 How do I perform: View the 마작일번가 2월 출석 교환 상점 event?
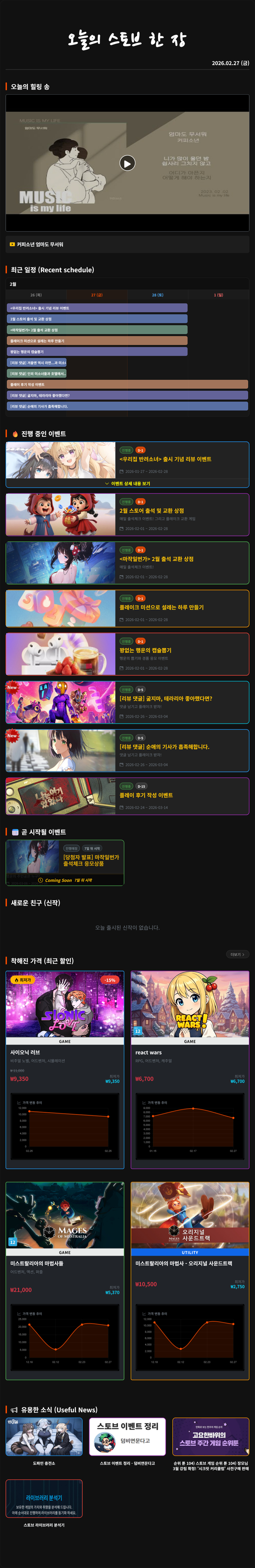(x=156, y=559)
